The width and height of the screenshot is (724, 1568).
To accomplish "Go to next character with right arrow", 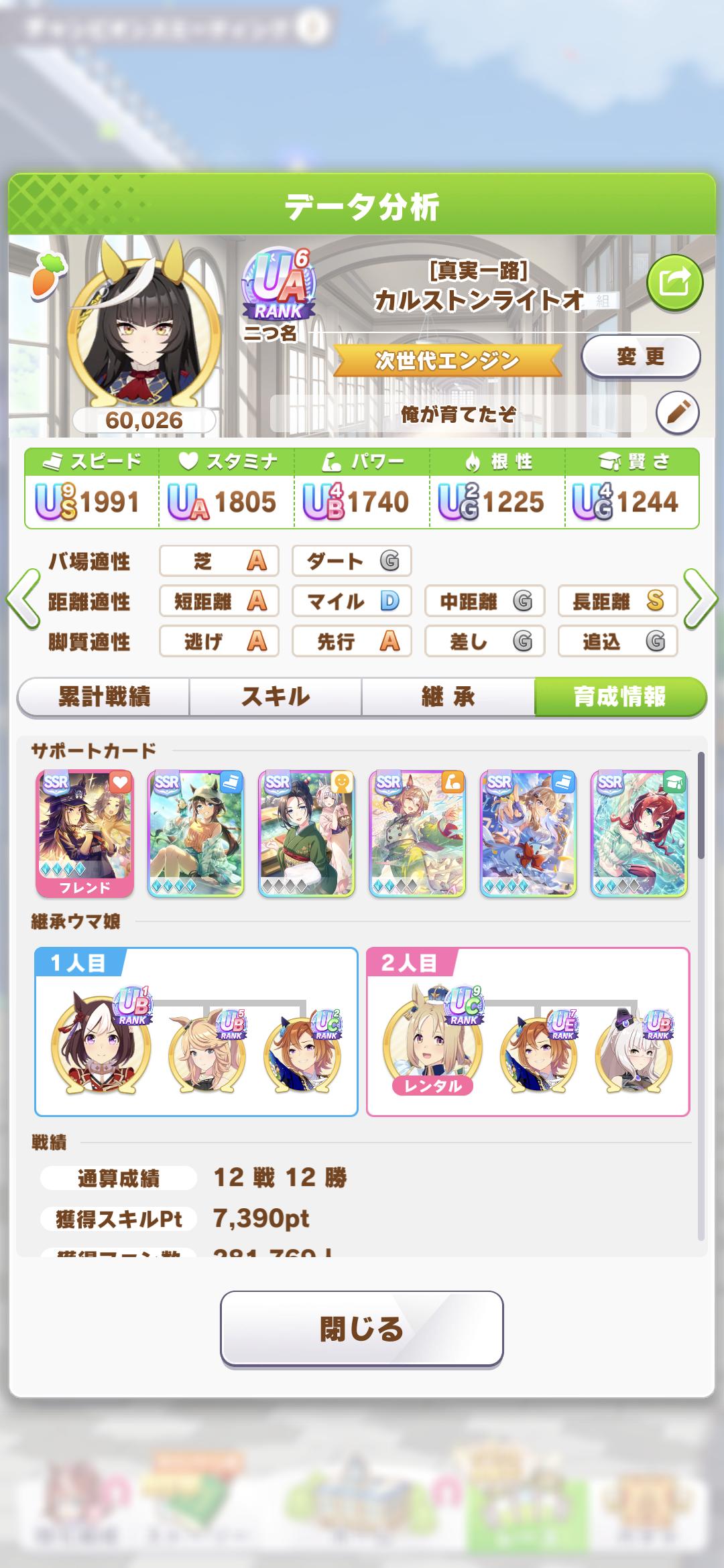I will coord(701,600).
